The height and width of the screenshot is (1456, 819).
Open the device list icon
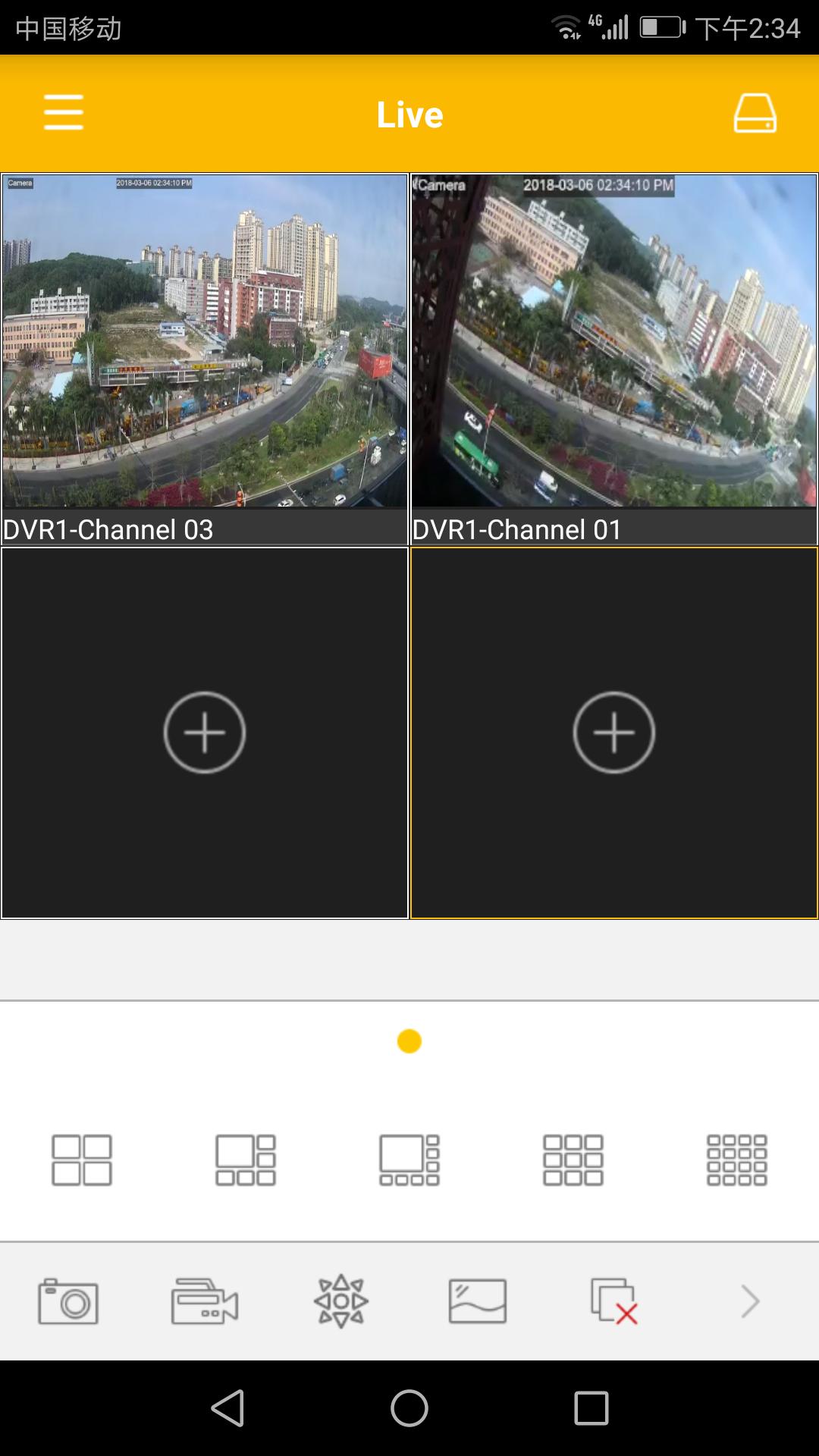pos(755,113)
